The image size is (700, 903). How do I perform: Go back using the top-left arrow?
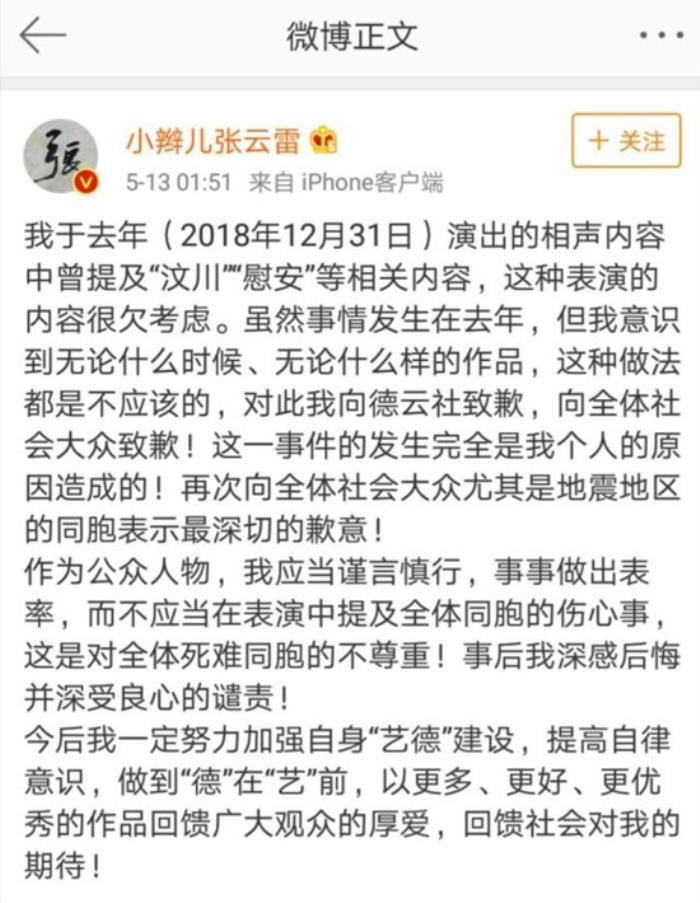tap(42, 36)
